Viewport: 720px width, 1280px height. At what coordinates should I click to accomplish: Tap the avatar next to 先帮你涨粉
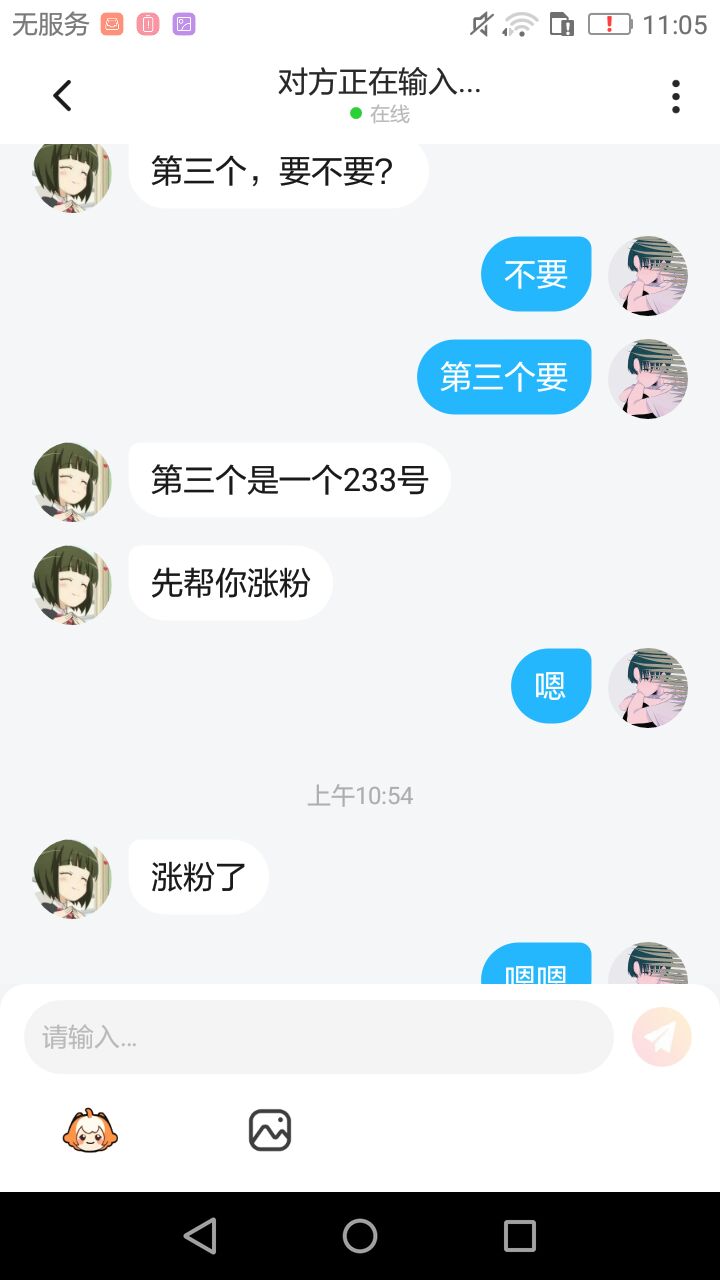[x=72, y=585]
